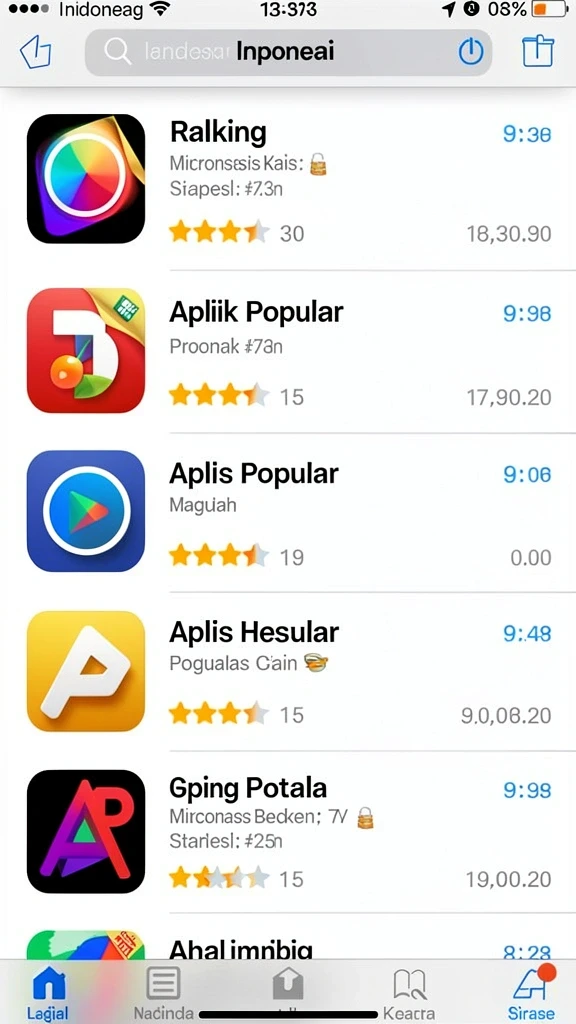Screen dimensions: 576x1024
Task: Tap the 9:98 button next to Apliik Popular
Action: click(x=527, y=313)
